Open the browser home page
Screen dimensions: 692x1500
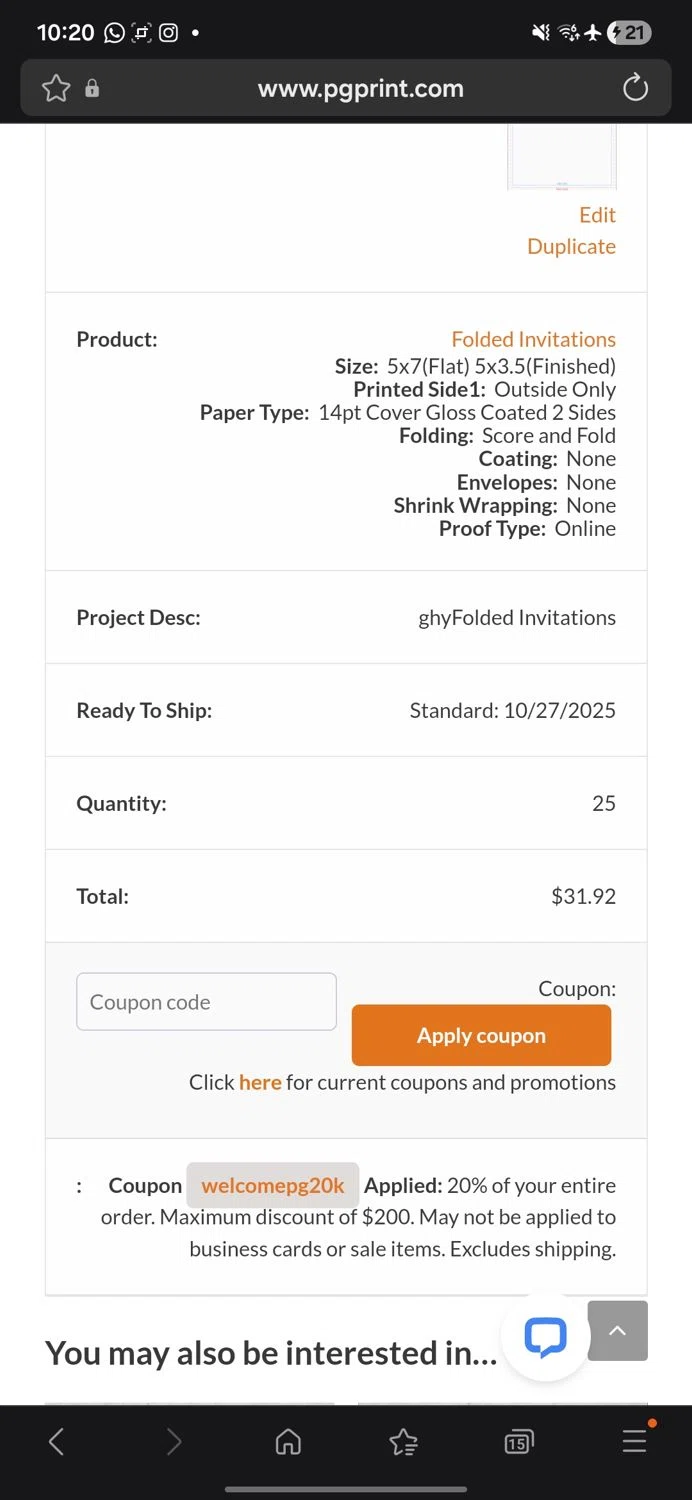288,1441
